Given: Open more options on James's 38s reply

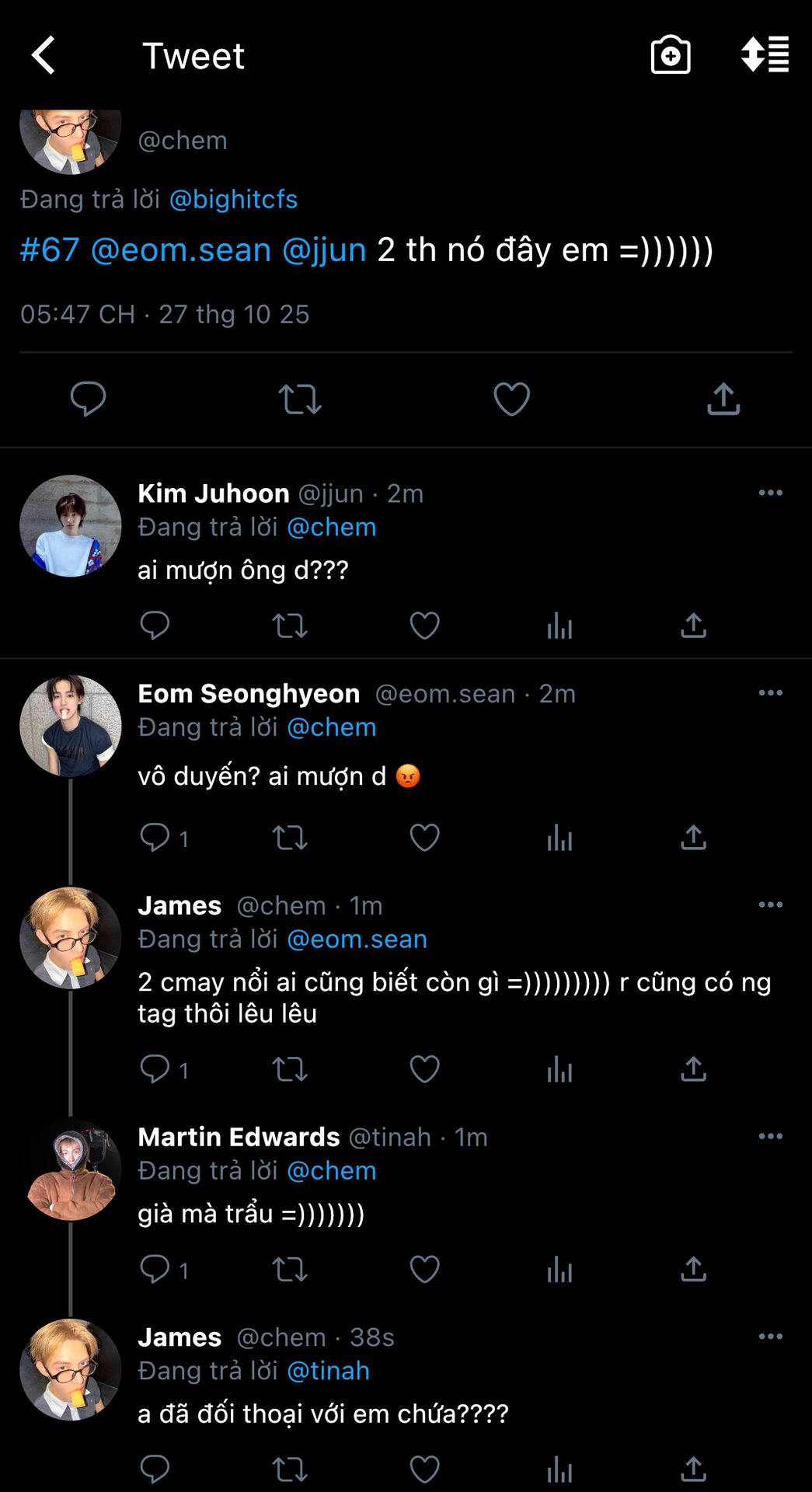Looking at the screenshot, I should (770, 1337).
